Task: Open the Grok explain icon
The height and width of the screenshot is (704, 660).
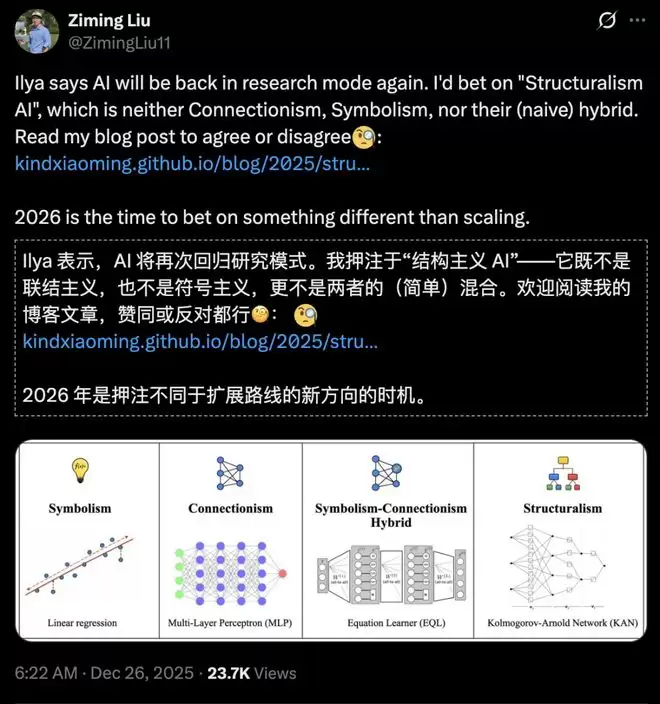Action: [x=607, y=20]
